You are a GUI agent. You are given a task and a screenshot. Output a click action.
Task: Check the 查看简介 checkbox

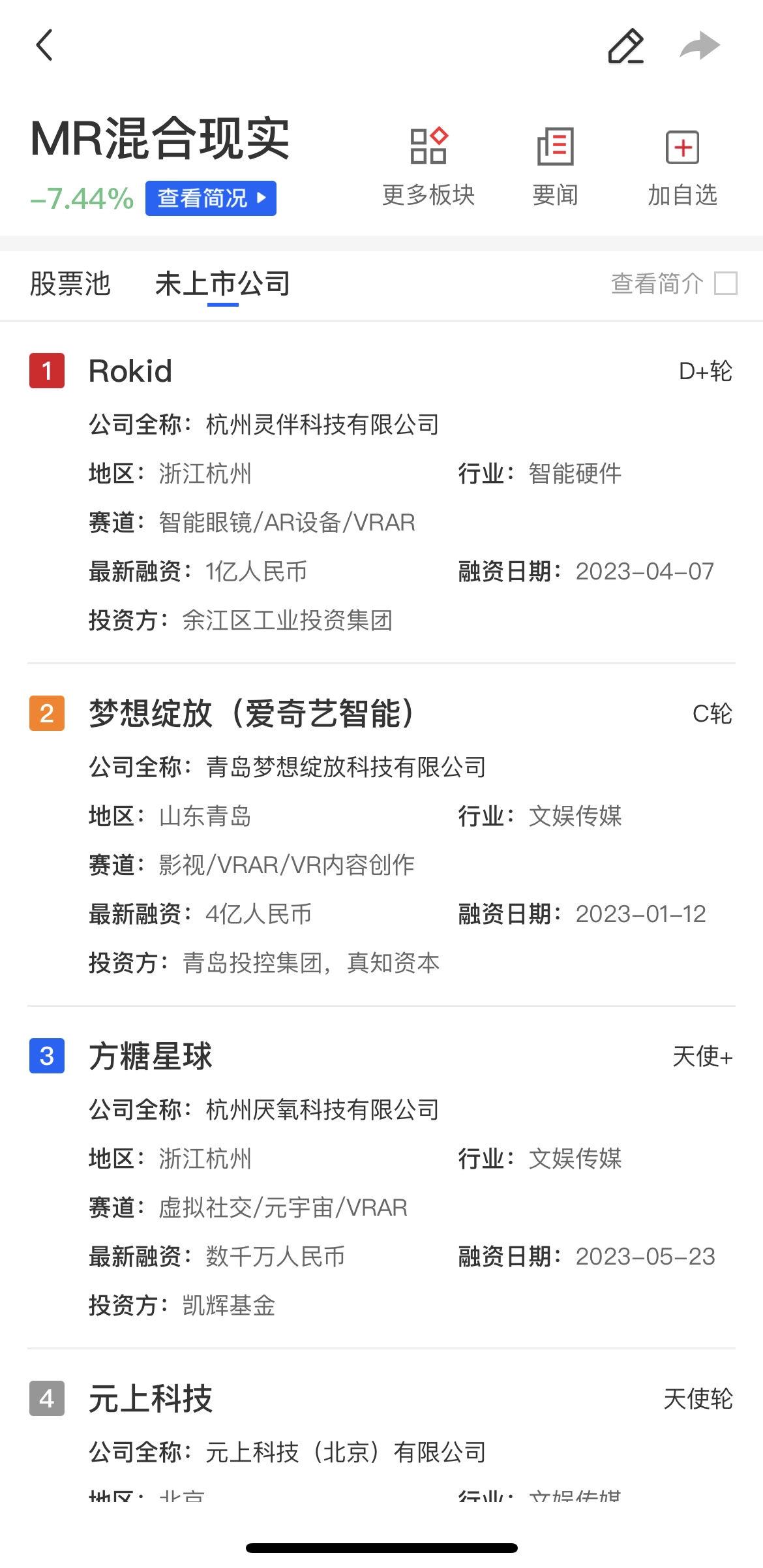(725, 284)
